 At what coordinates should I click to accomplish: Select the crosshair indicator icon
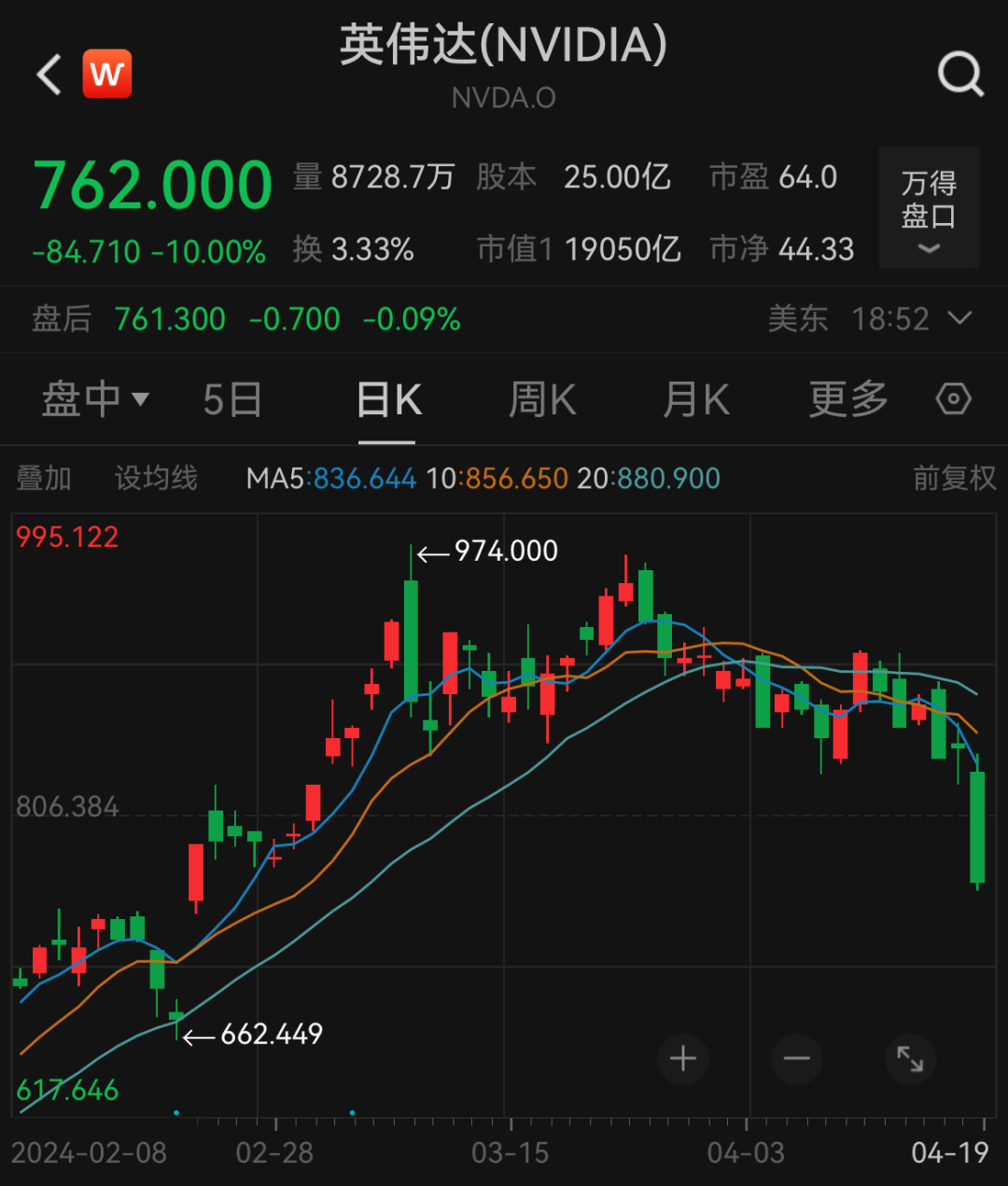tap(953, 398)
